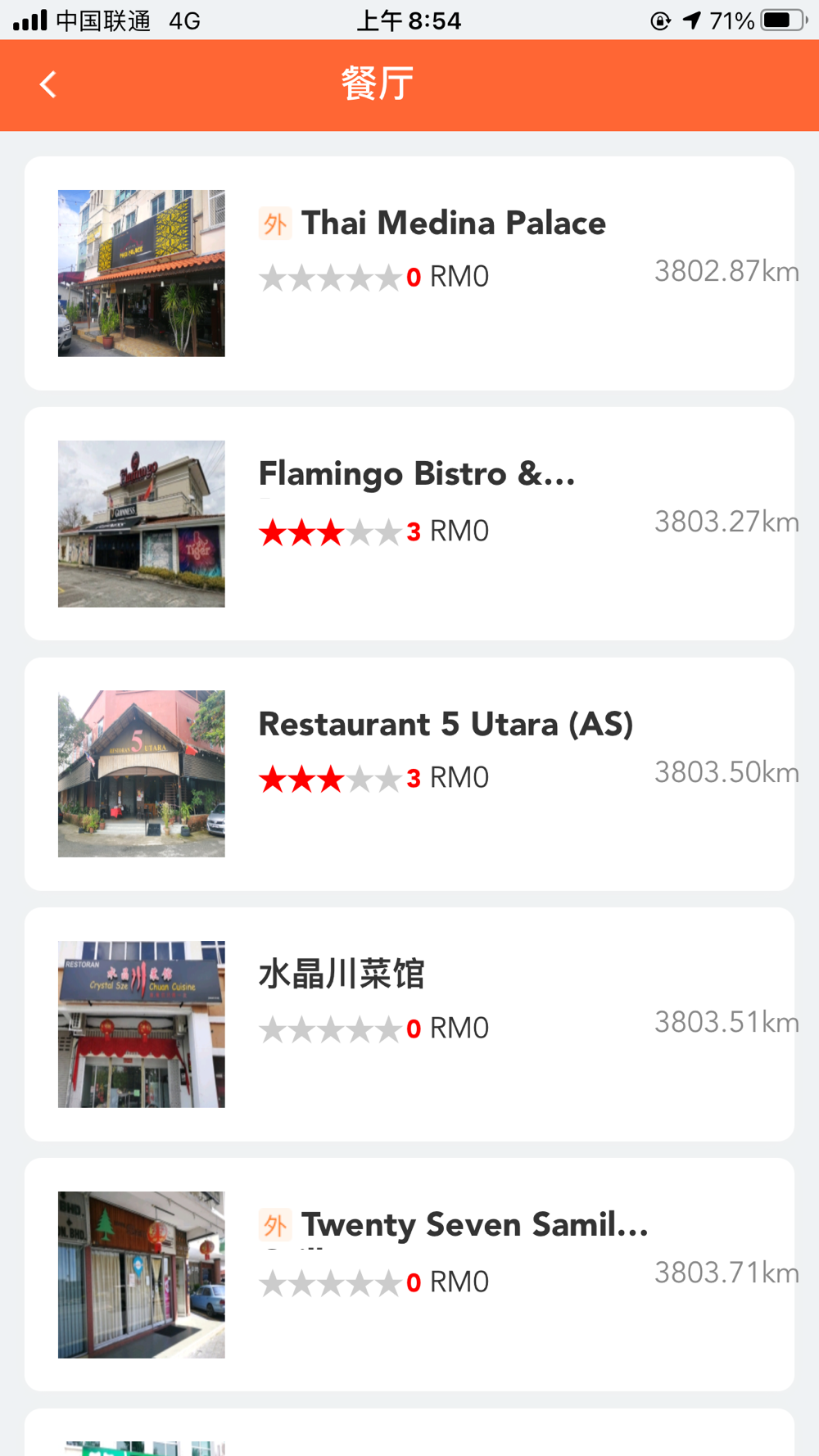This screenshot has width=819, height=1456.
Task: View Restaurant 5 Utara (AS) details
Action: pyautogui.click(x=409, y=774)
